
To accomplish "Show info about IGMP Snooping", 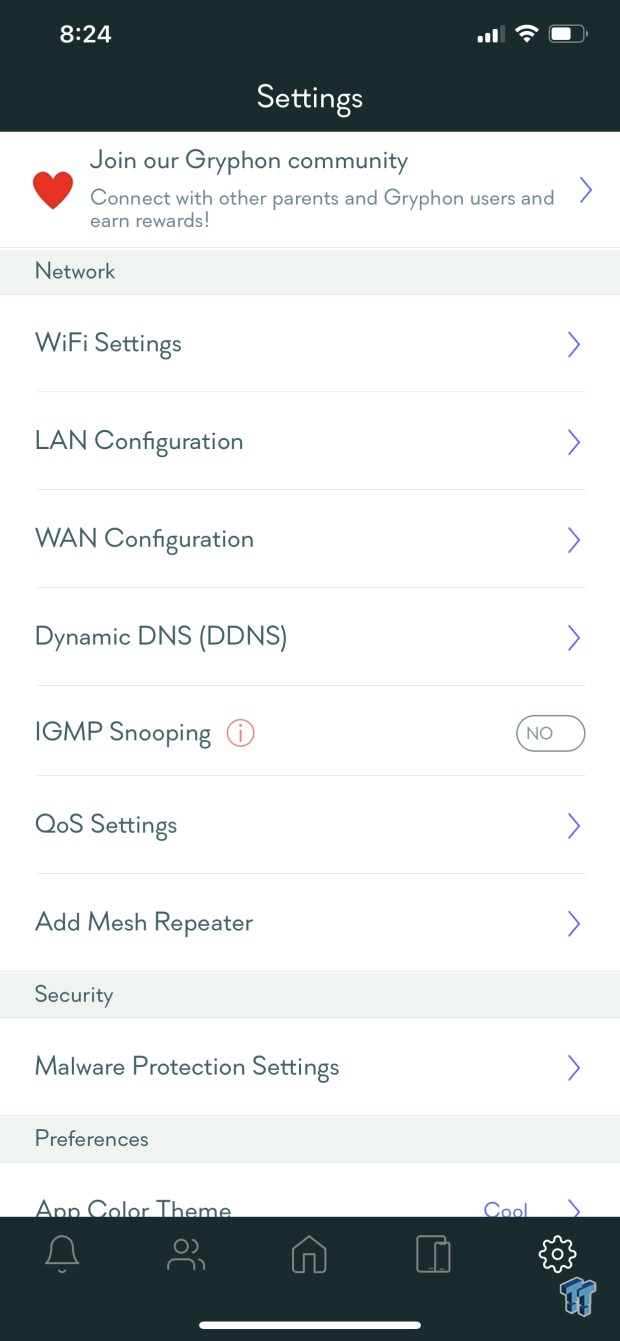I will click(241, 734).
